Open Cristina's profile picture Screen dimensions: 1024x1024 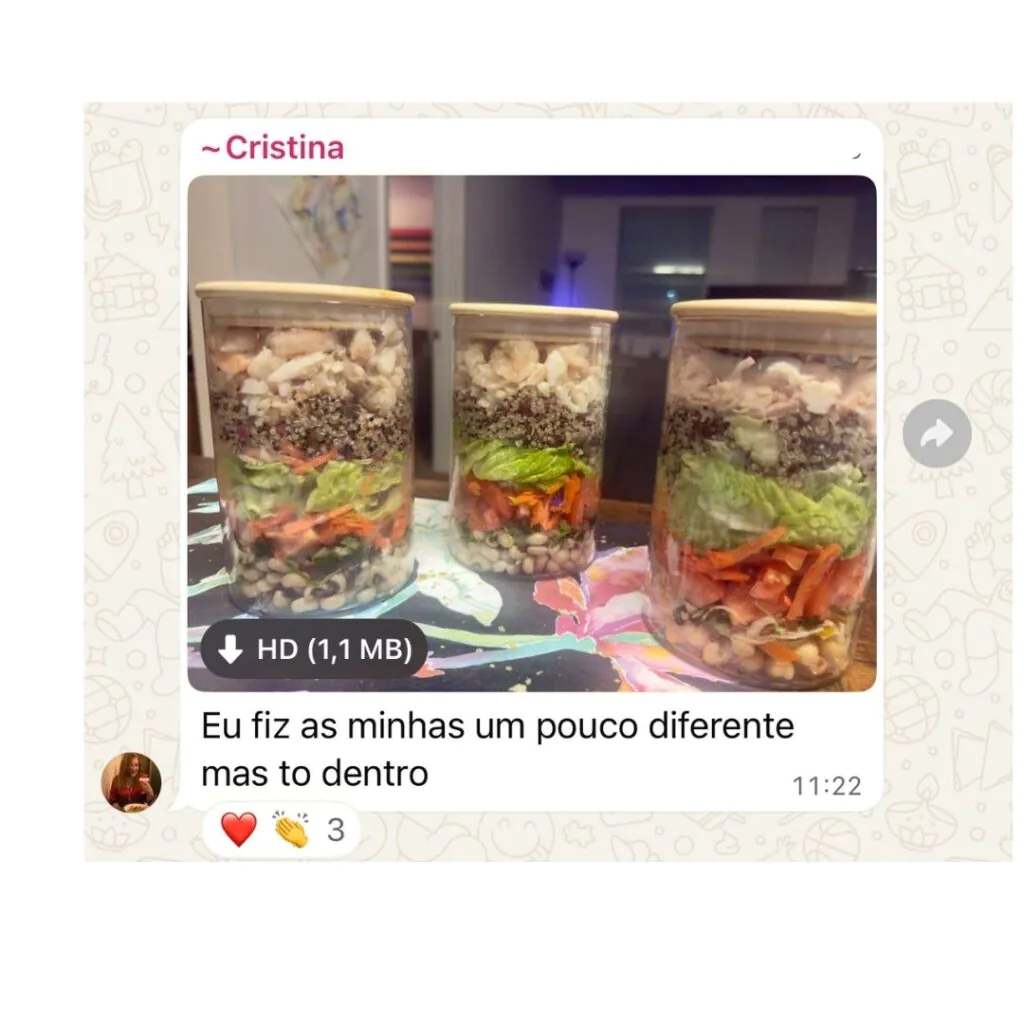click(131, 782)
